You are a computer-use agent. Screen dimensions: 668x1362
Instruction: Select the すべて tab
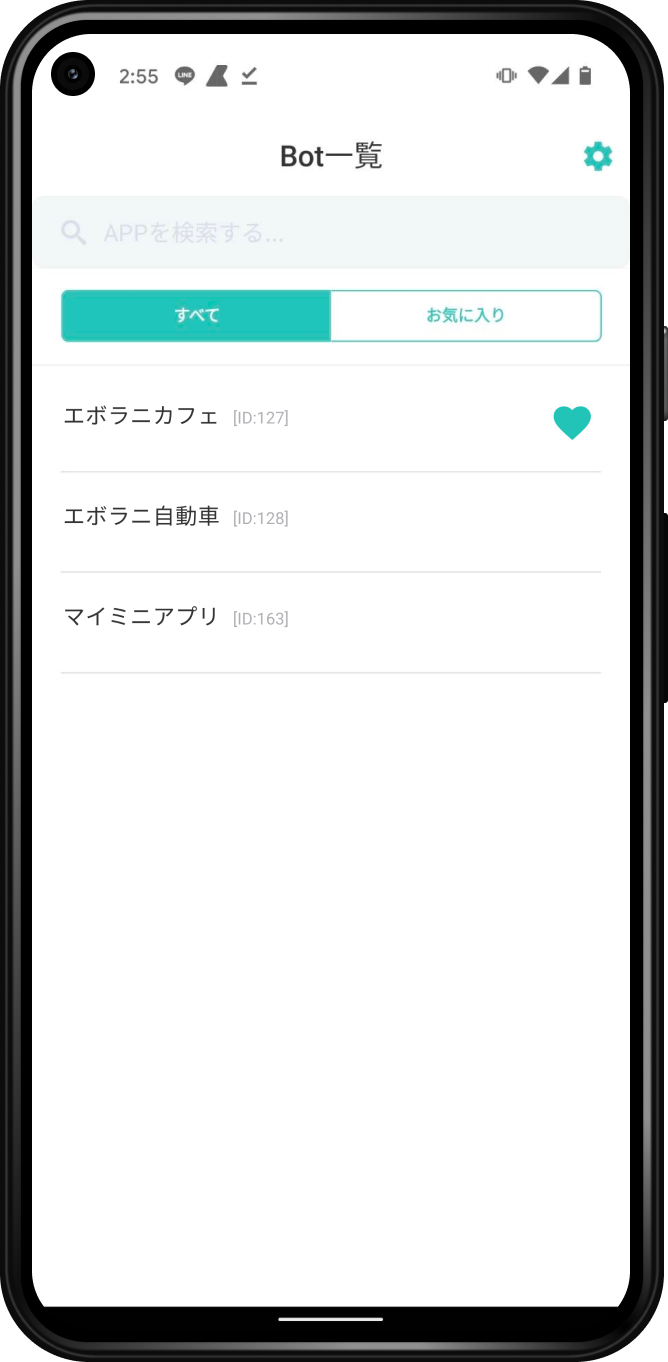(x=196, y=316)
